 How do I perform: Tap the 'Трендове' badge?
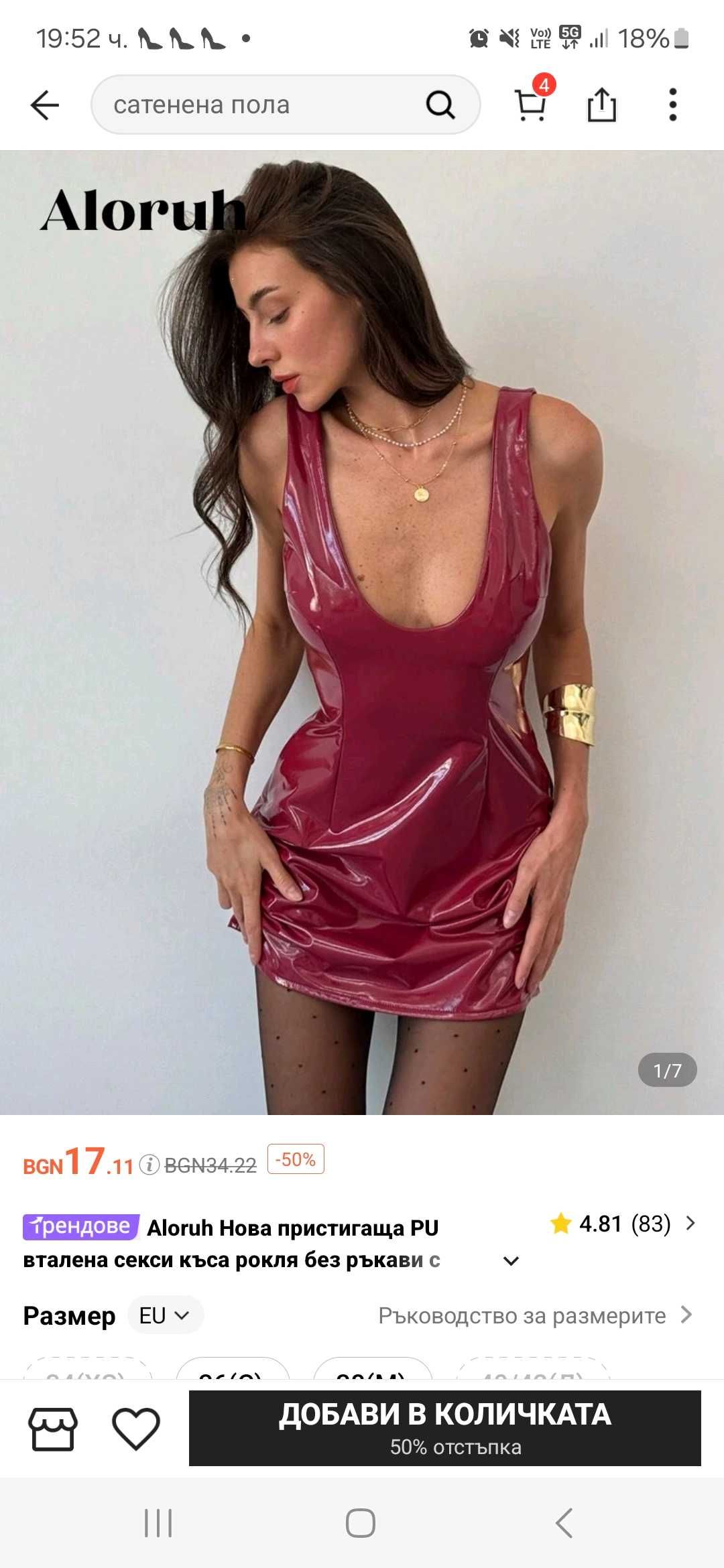click(81, 1226)
